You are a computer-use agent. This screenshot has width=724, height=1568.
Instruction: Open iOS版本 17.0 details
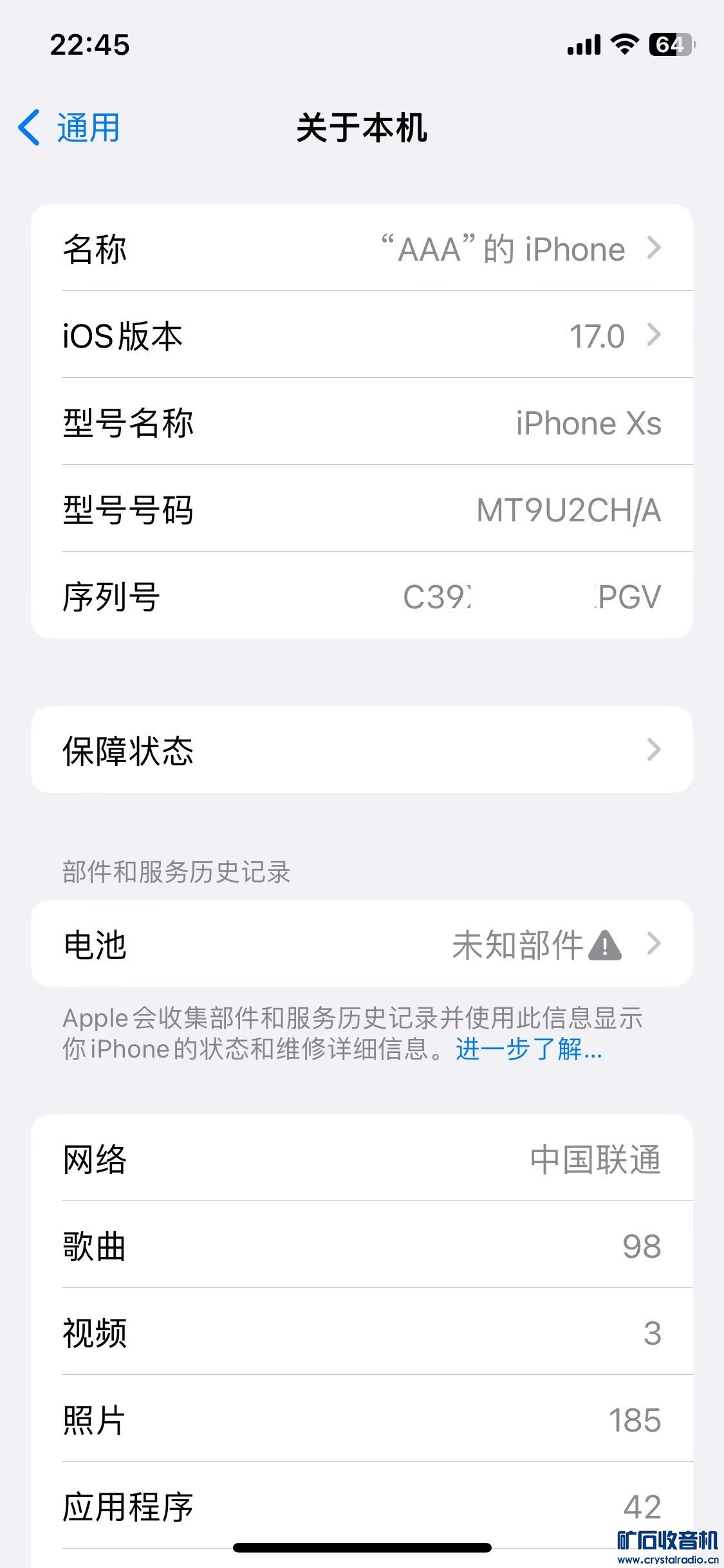(x=362, y=335)
